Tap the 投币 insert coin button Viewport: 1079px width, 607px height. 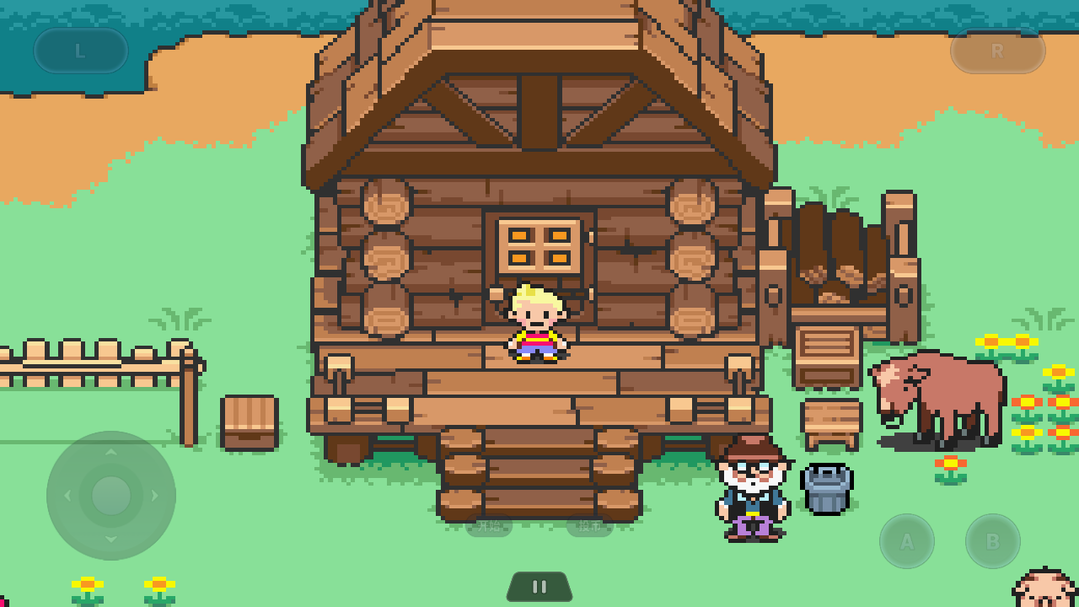point(589,527)
